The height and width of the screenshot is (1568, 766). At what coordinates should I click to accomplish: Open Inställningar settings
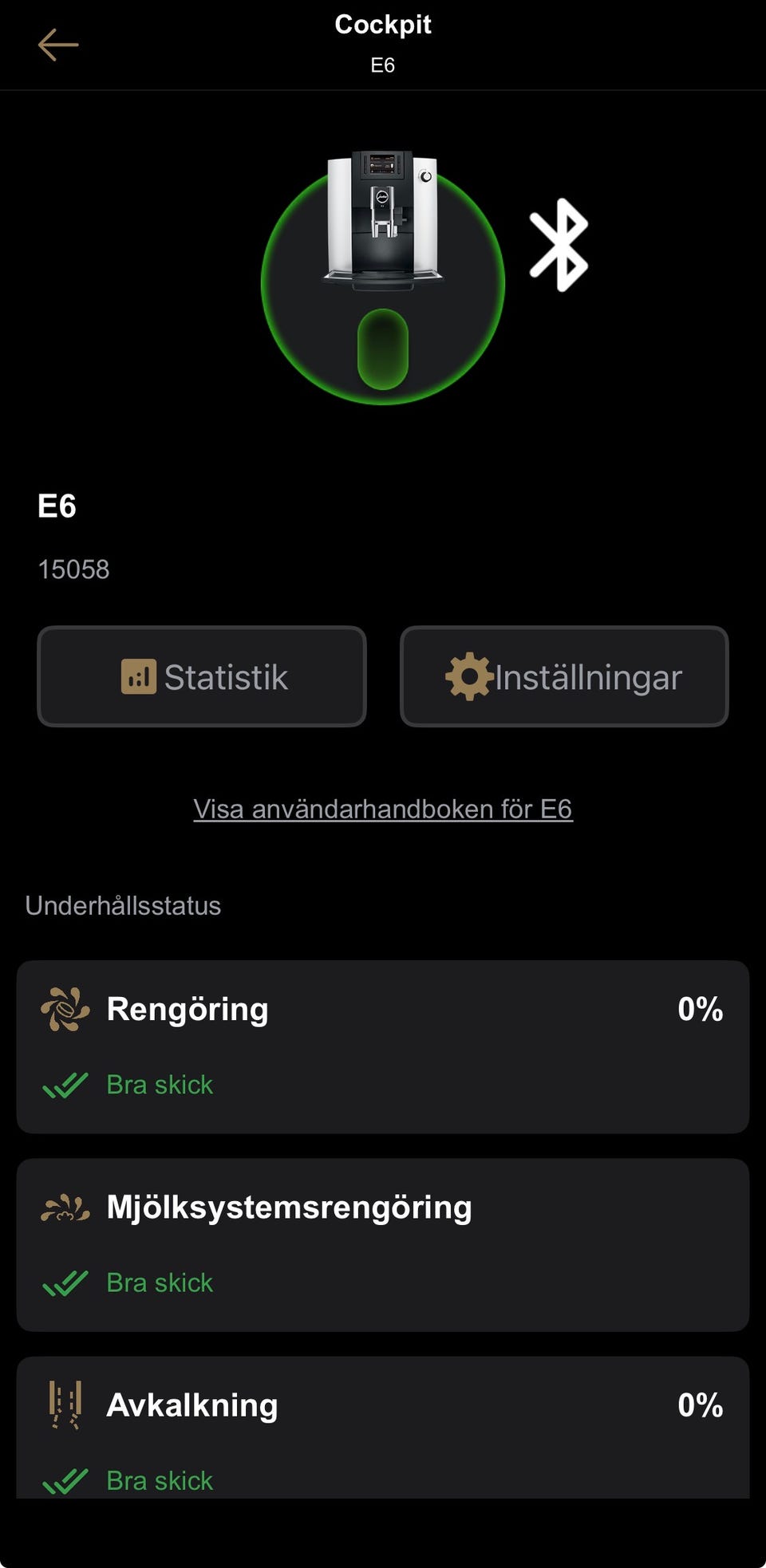tap(564, 676)
